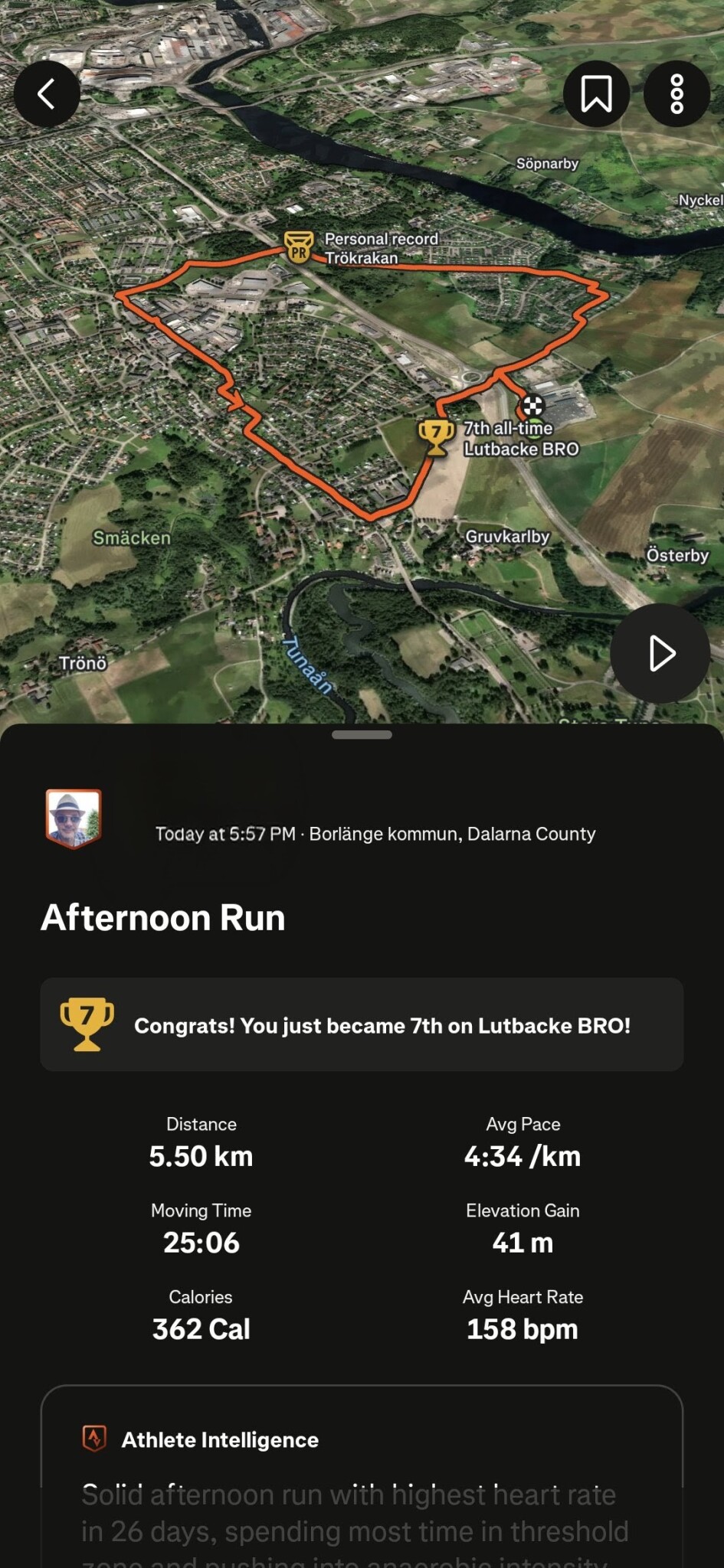This screenshot has width=724, height=1568.
Task: Open the athlete's profile picture
Action: click(73, 818)
